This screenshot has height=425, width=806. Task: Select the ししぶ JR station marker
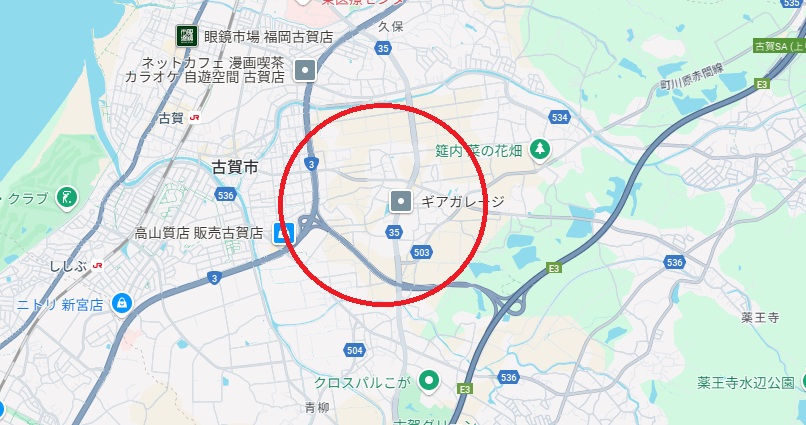point(97,265)
